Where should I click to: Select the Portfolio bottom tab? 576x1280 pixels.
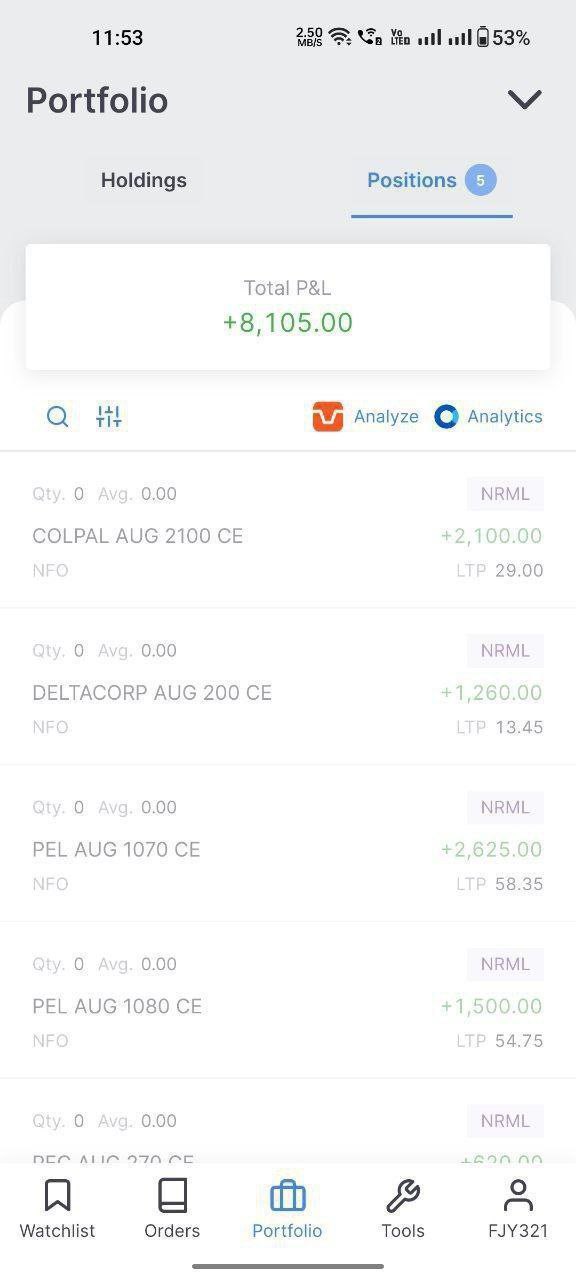pyautogui.click(x=287, y=1209)
